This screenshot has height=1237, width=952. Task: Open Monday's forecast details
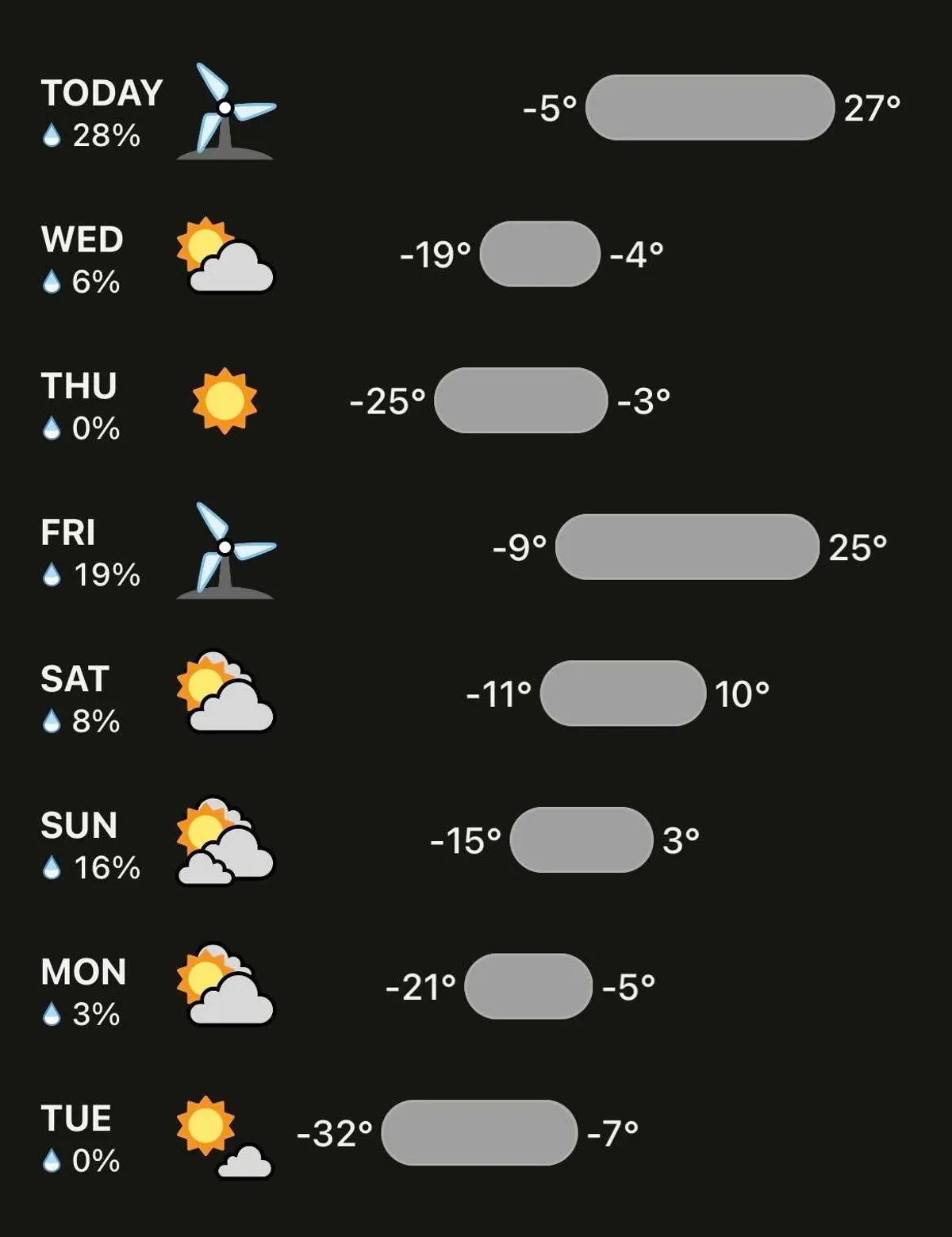tap(83, 972)
